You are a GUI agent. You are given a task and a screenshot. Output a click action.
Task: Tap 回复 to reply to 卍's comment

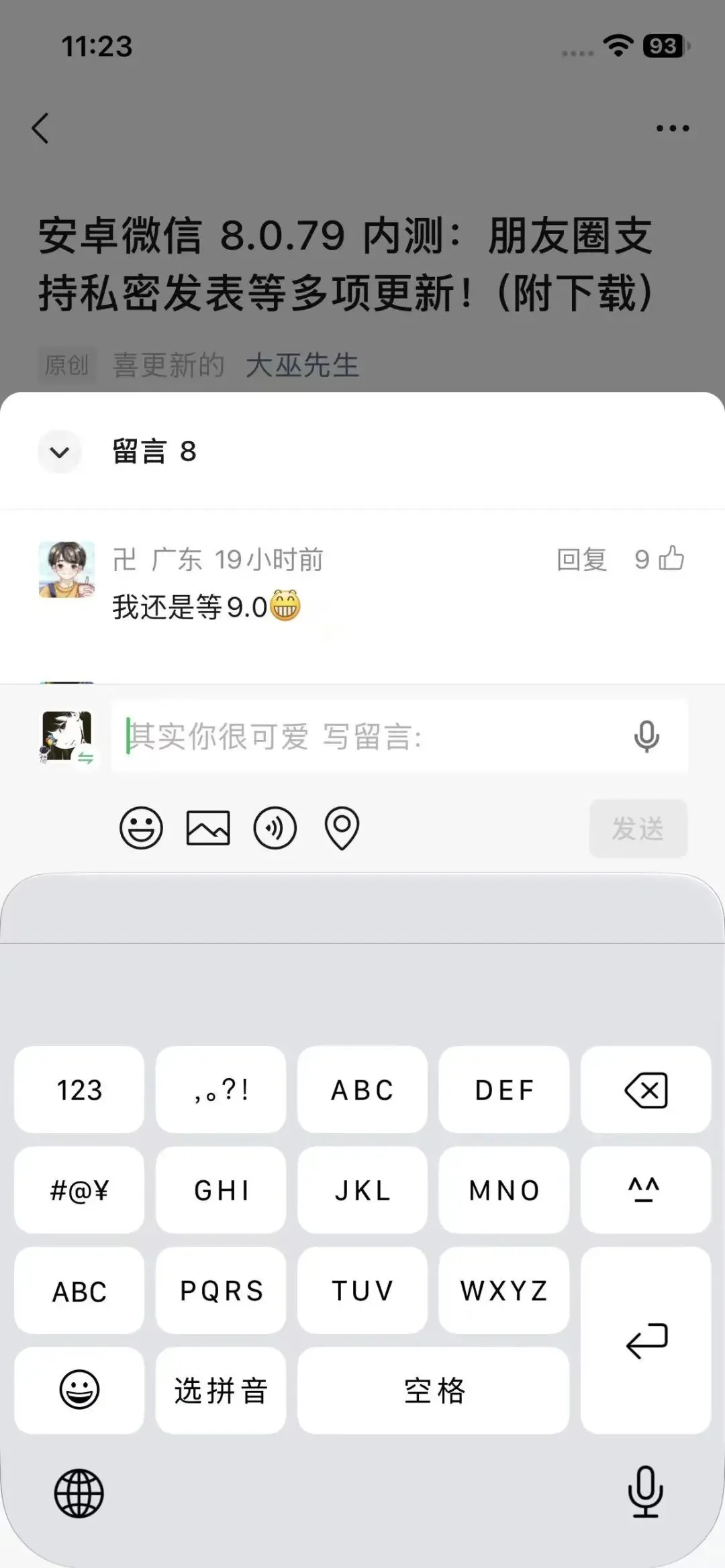click(581, 559)
